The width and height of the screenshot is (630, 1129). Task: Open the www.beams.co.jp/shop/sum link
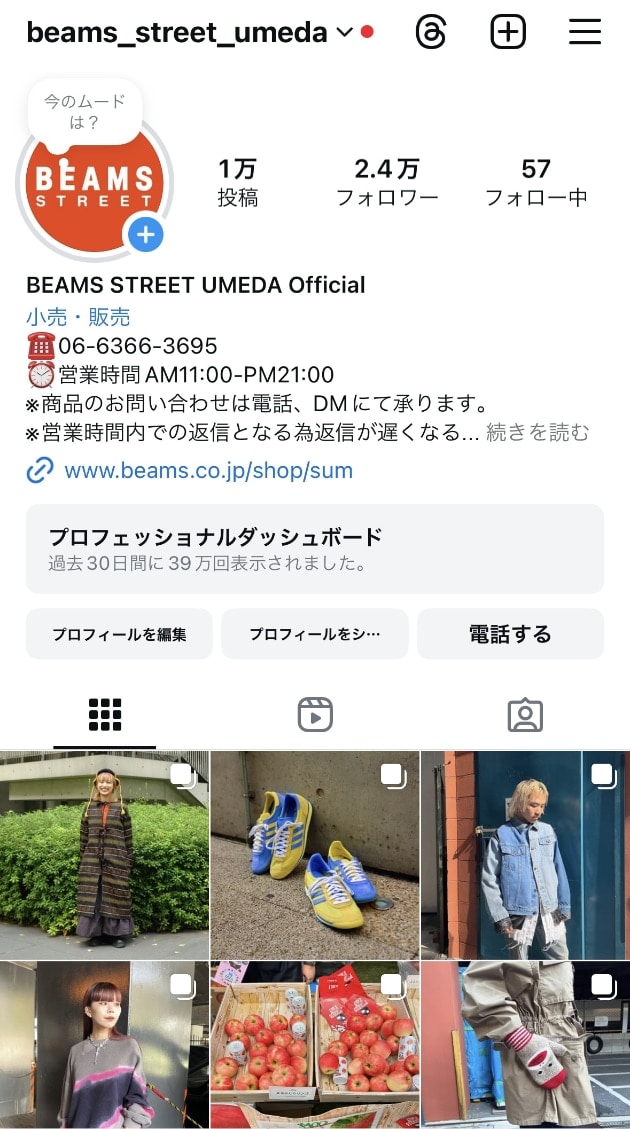click(208, 470)
